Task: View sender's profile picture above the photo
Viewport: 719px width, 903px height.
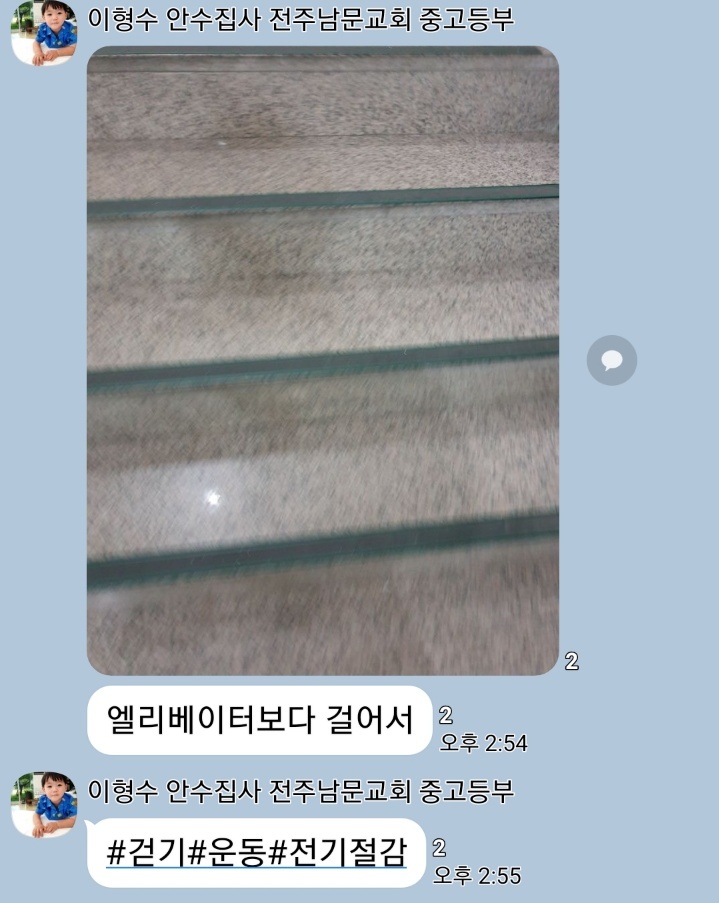Action: coord(44,33)
